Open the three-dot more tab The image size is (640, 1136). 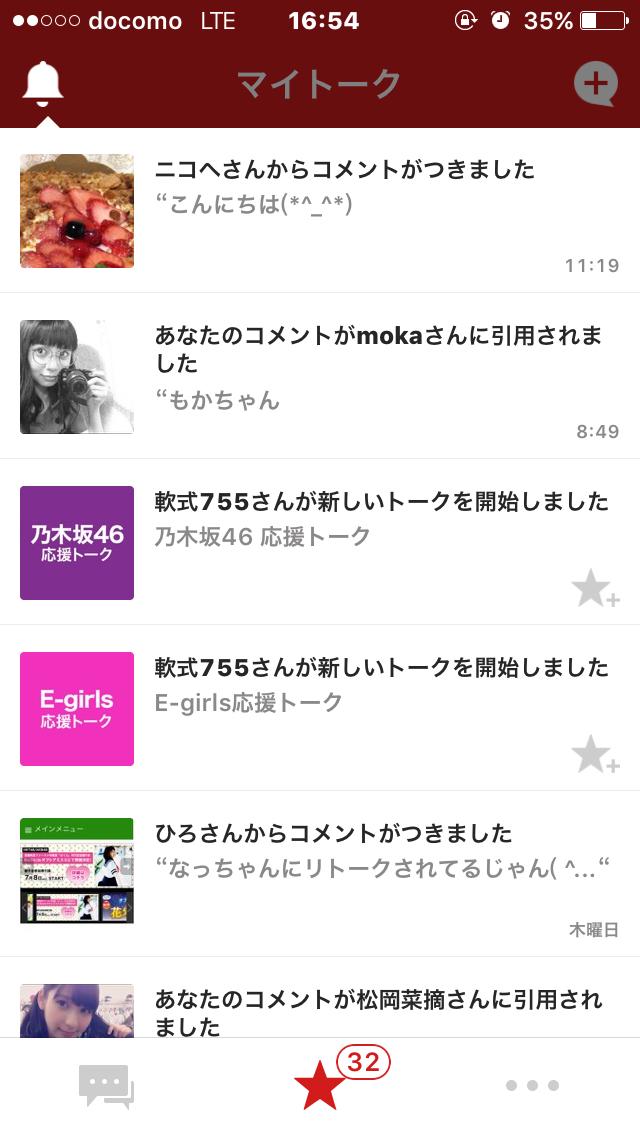click(533, 1085)
